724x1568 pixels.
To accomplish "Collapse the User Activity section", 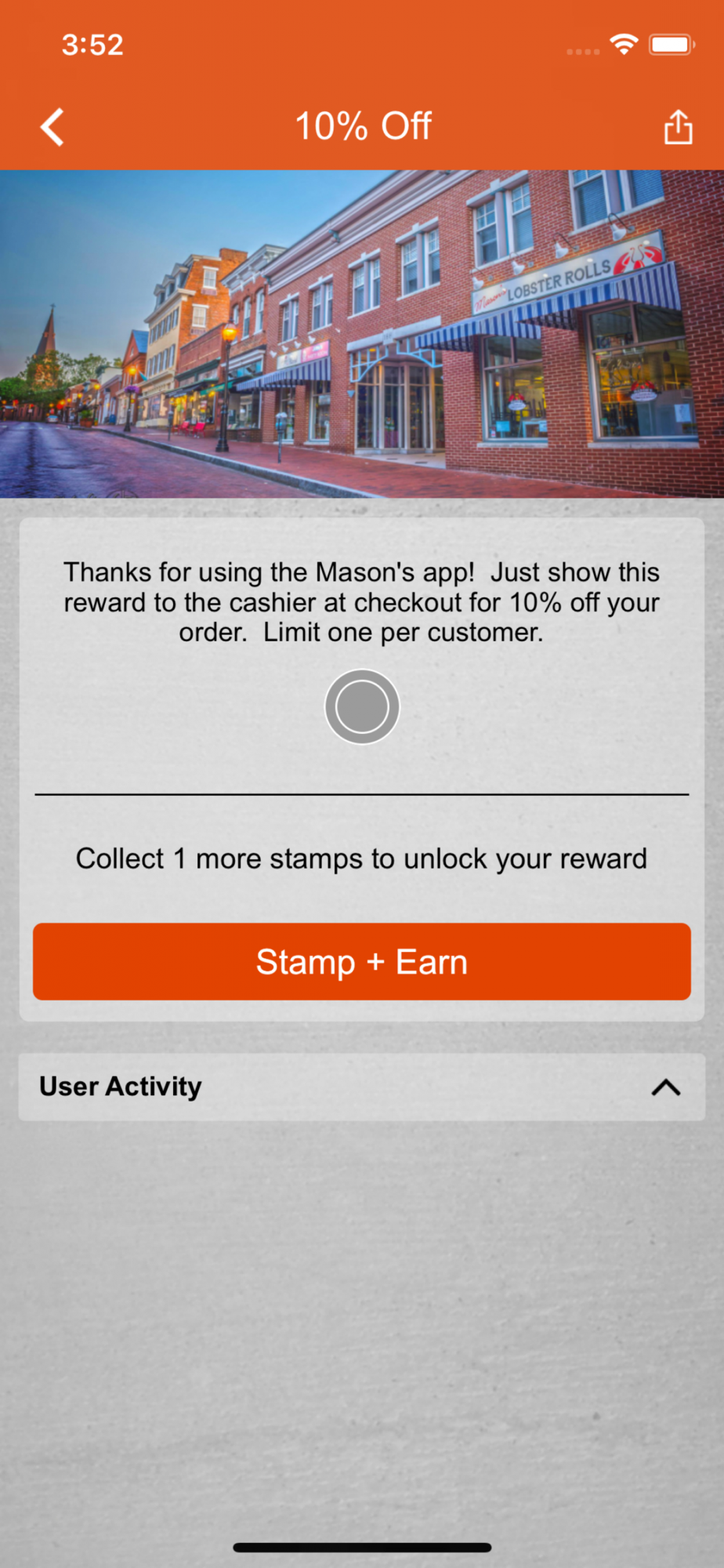I will (x=666, y=1087).
